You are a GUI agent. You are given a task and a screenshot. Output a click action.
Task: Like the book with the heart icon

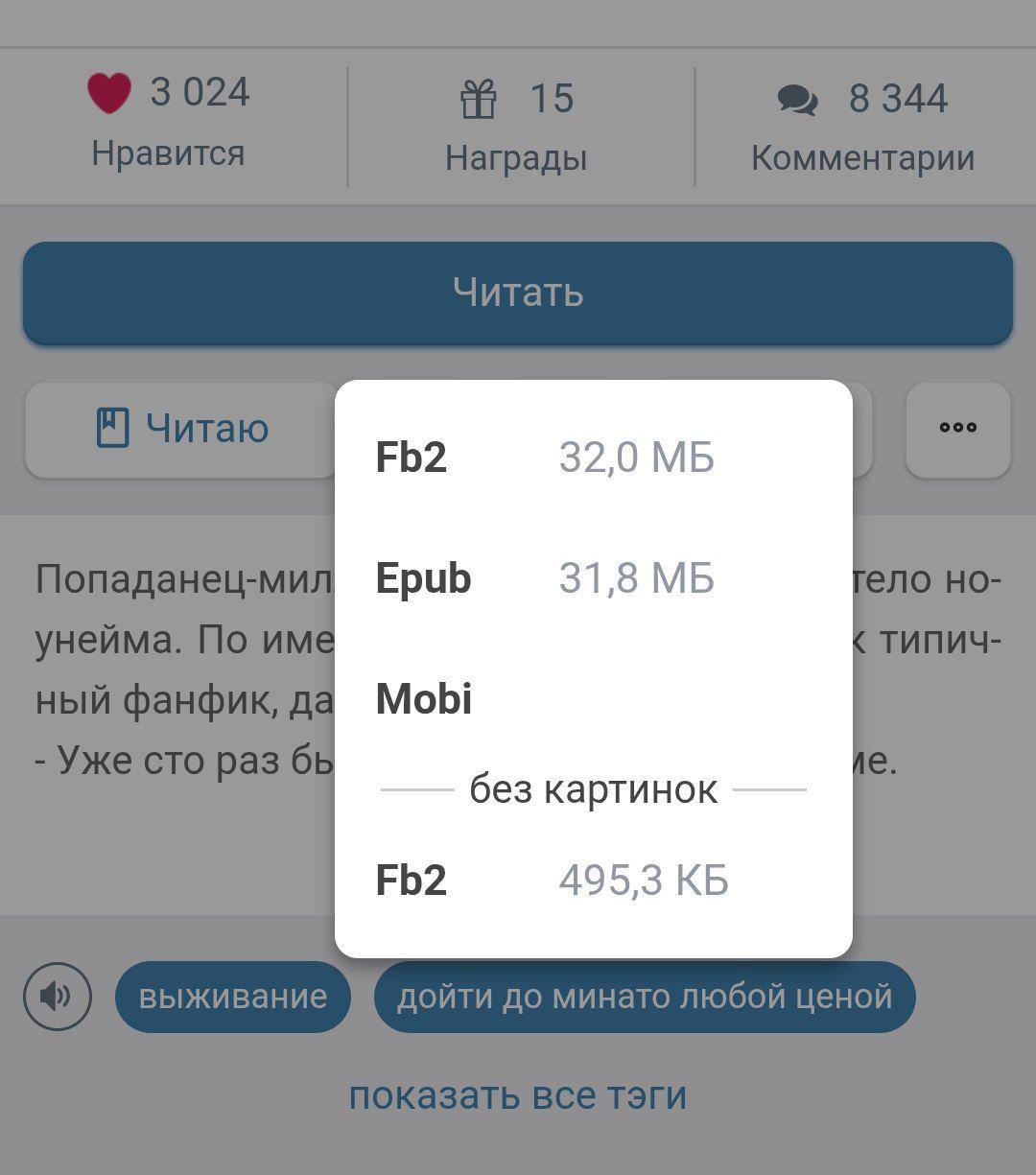(109, 94)
